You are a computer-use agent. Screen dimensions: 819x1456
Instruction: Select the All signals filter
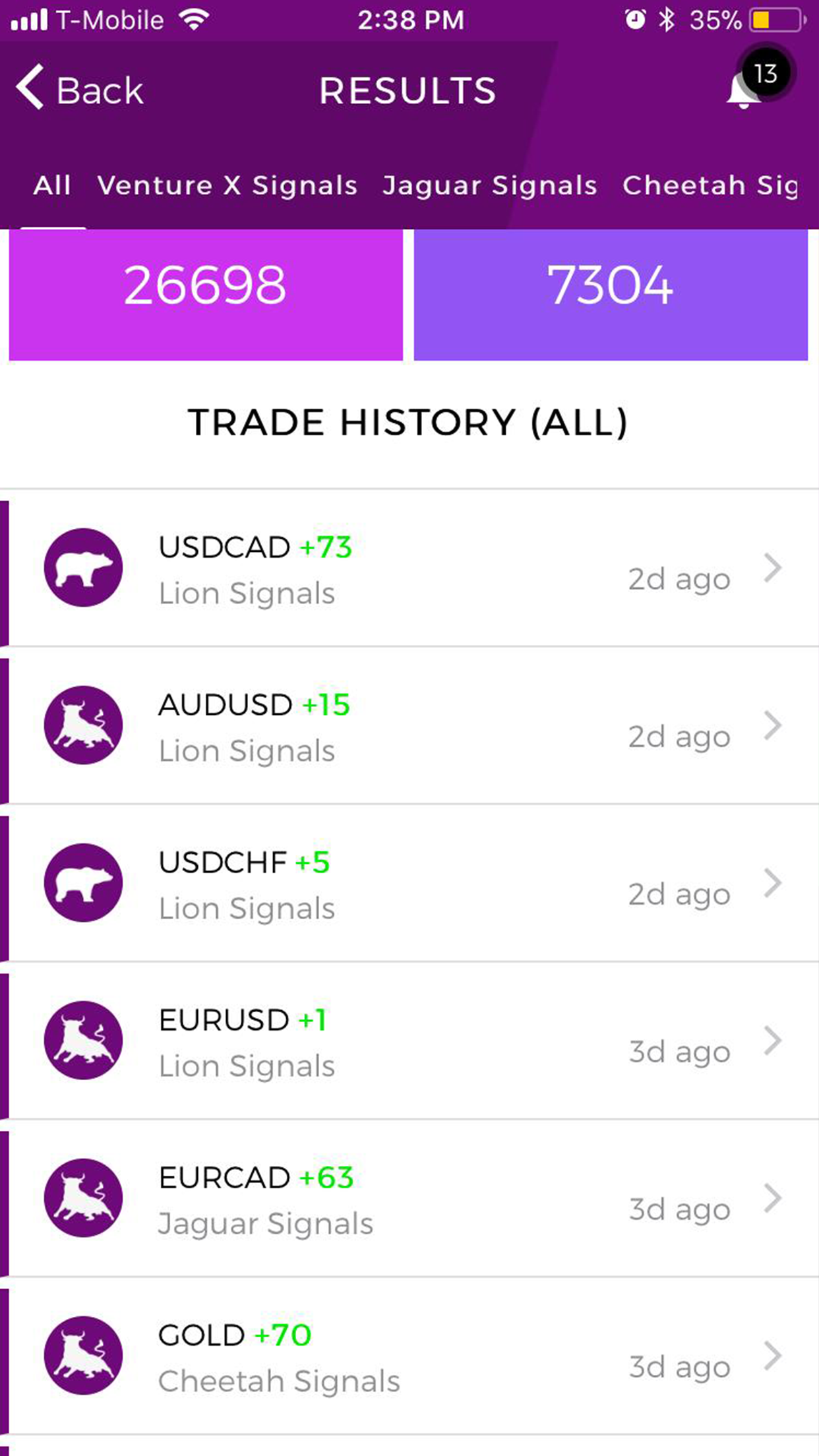[x=53, y=185]
